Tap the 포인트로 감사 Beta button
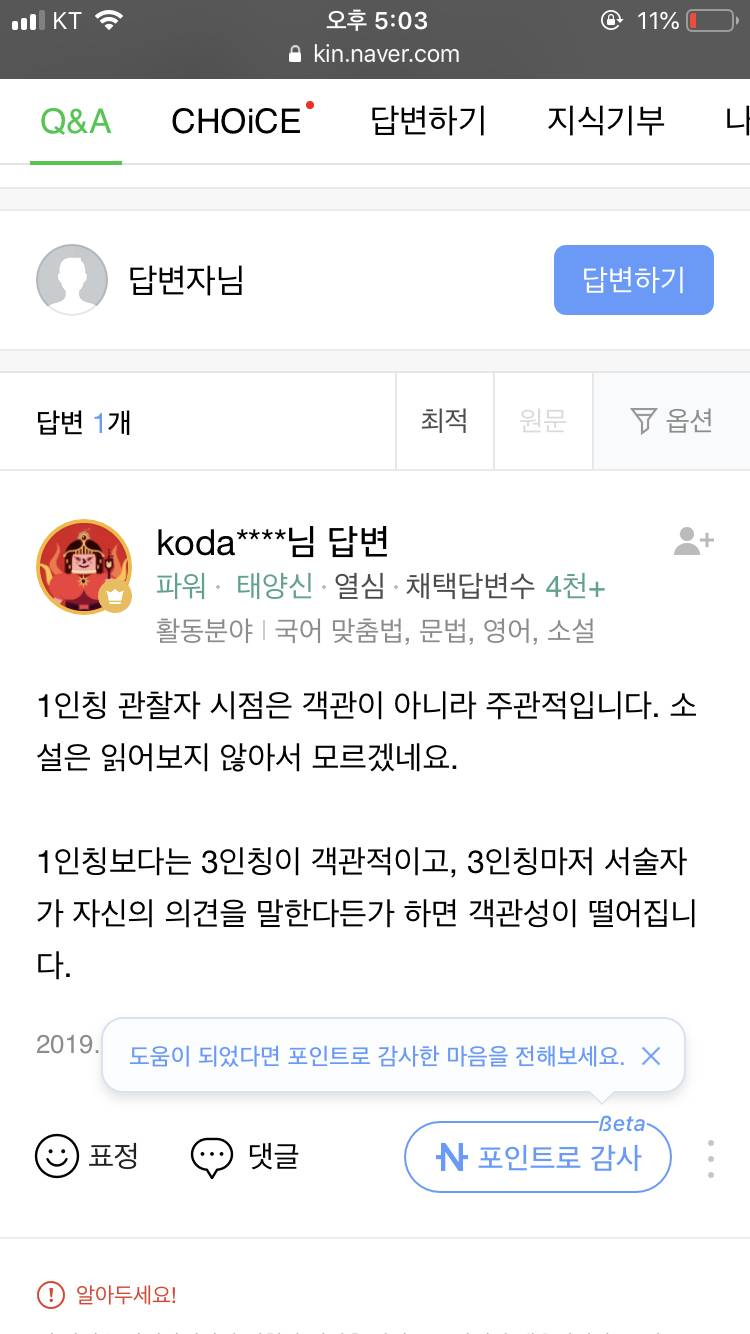750x1334 pixels. pyautogui.click(x=536, y=1156)
